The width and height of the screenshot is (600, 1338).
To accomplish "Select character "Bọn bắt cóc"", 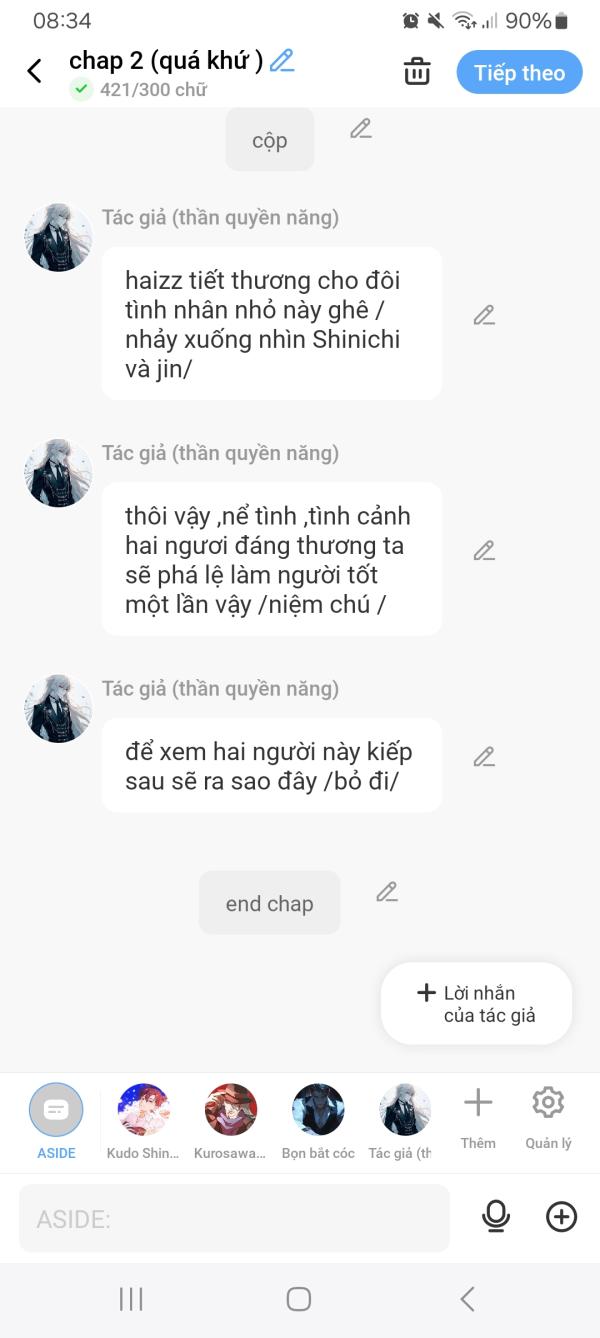I will [x=318, y=1119].
